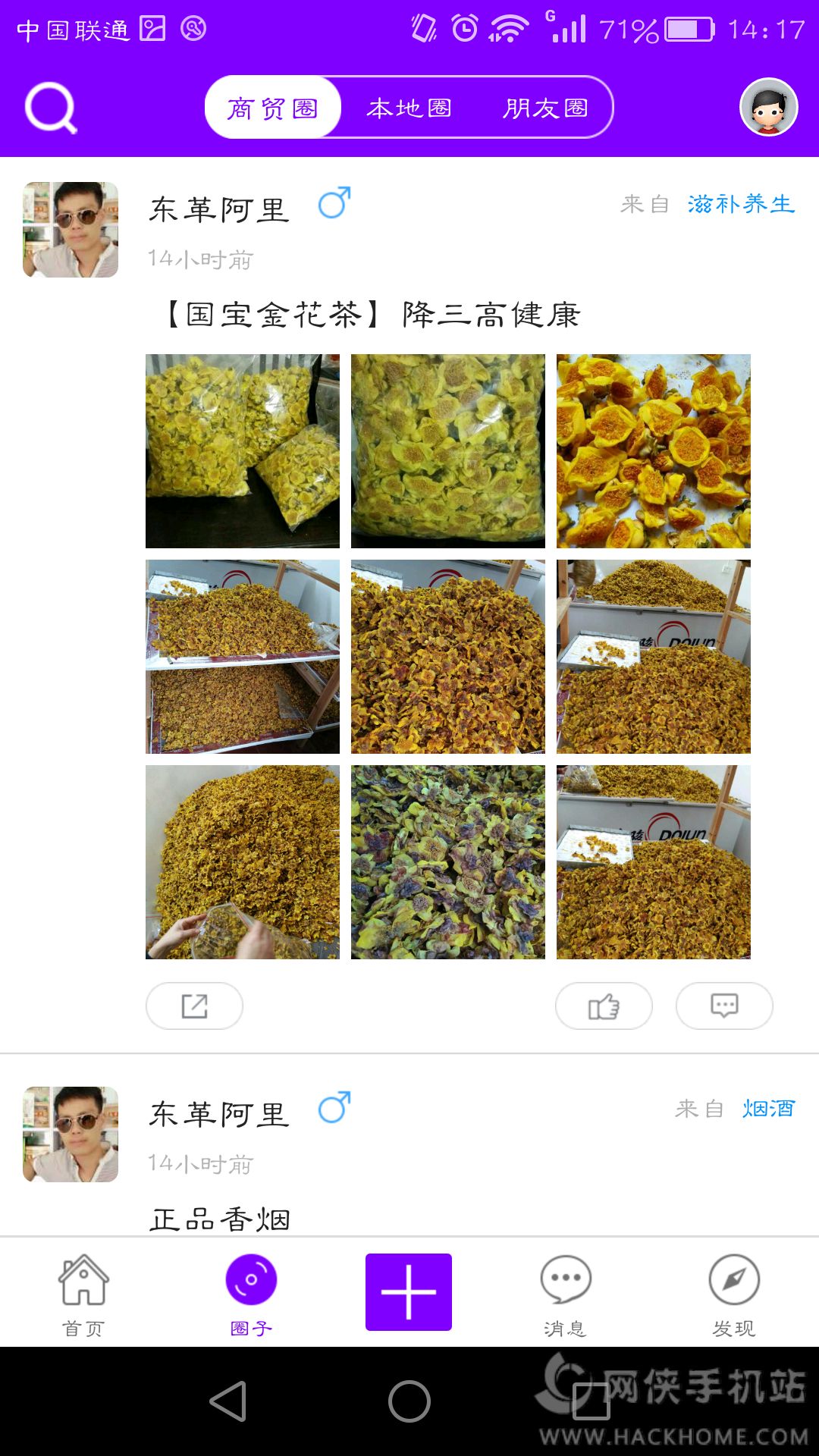Open the 烟酒 category link

(768, 1109)
